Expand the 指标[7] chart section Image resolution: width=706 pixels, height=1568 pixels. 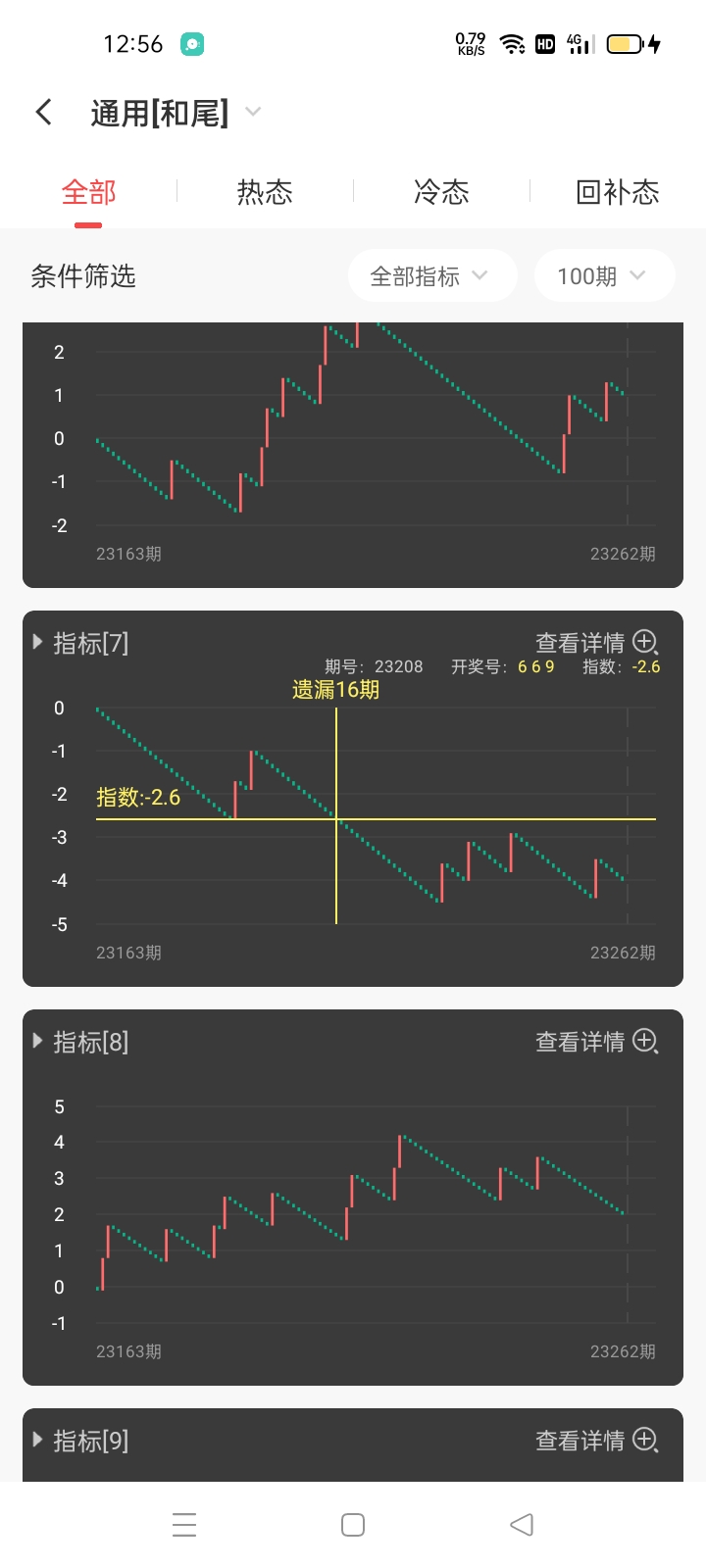point(36,643)
